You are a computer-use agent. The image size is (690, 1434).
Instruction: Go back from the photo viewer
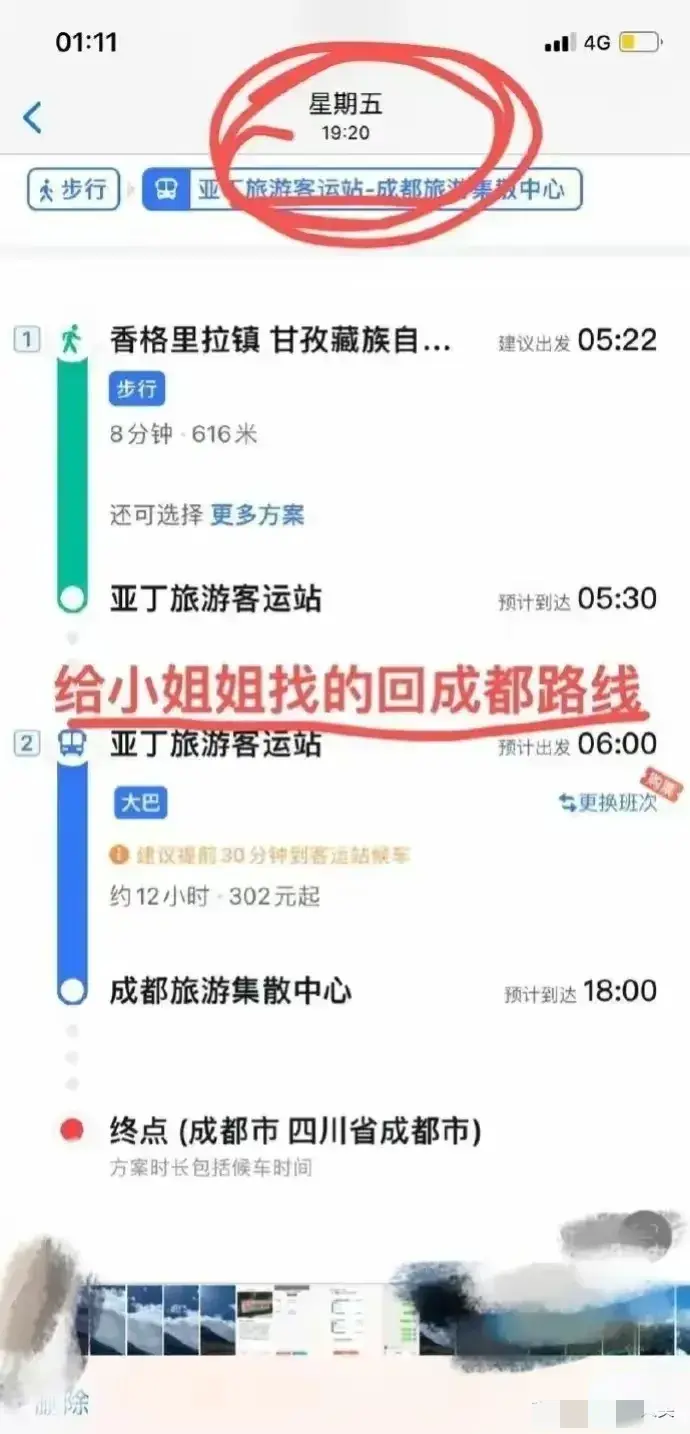coord(33,118)
